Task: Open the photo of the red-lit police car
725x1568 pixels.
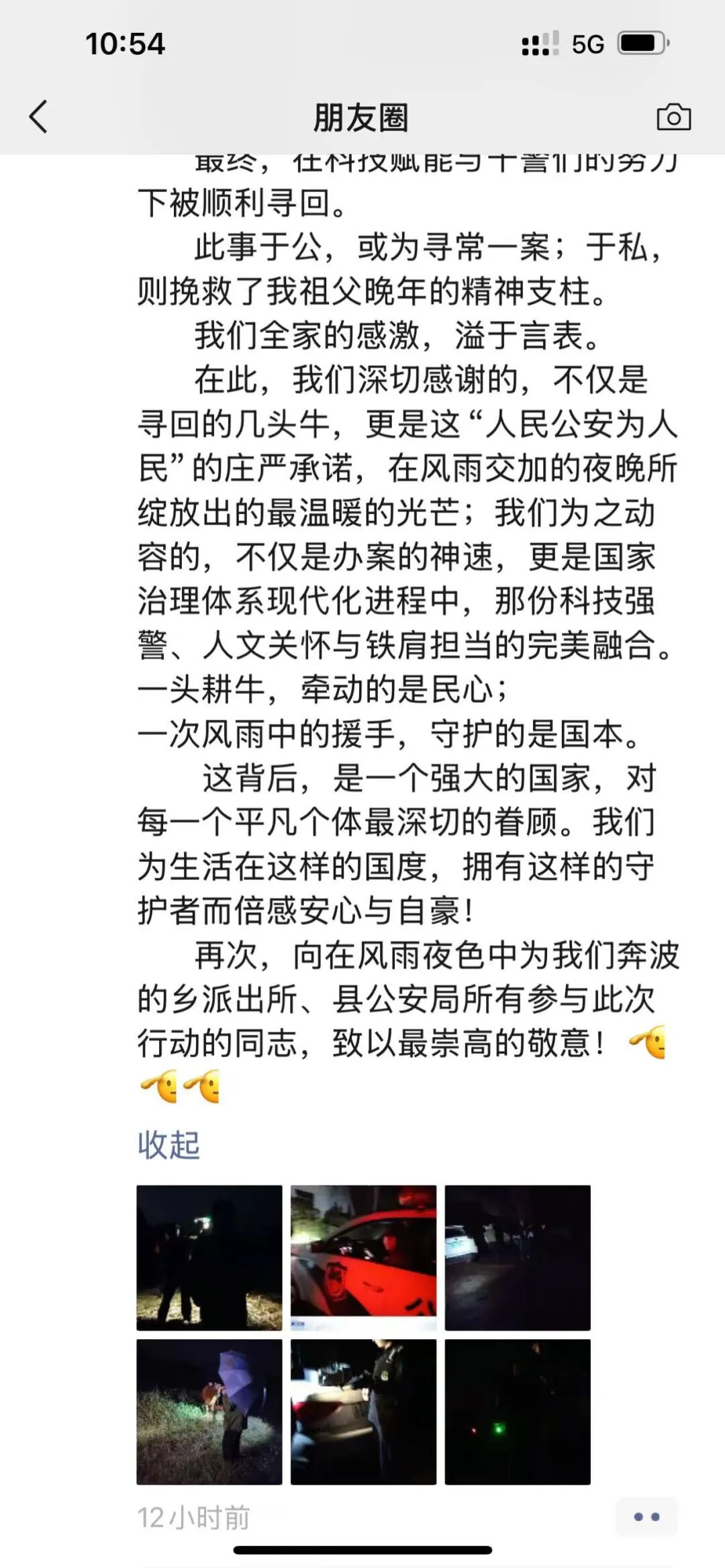Action: (363, 1257)
